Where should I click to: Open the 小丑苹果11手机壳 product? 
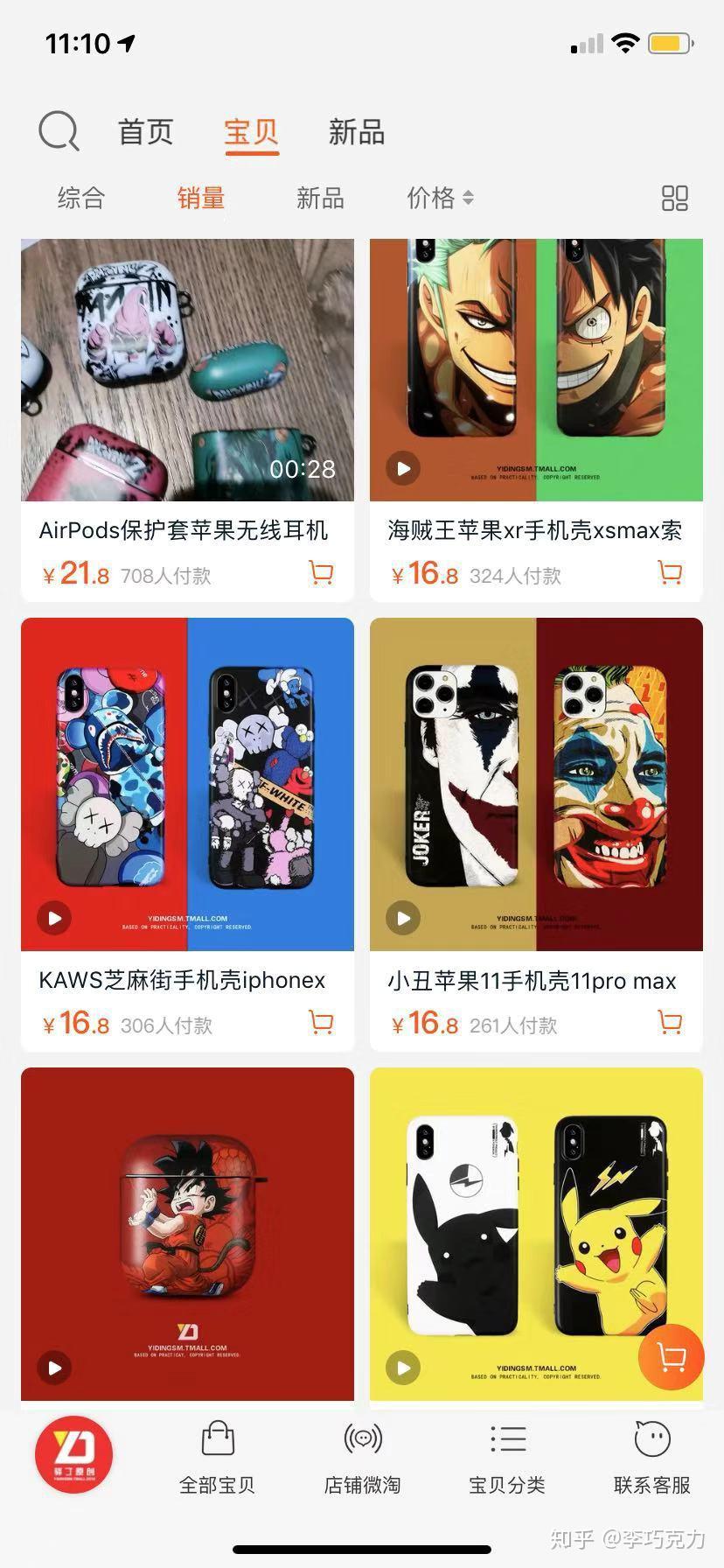[536, 835]
